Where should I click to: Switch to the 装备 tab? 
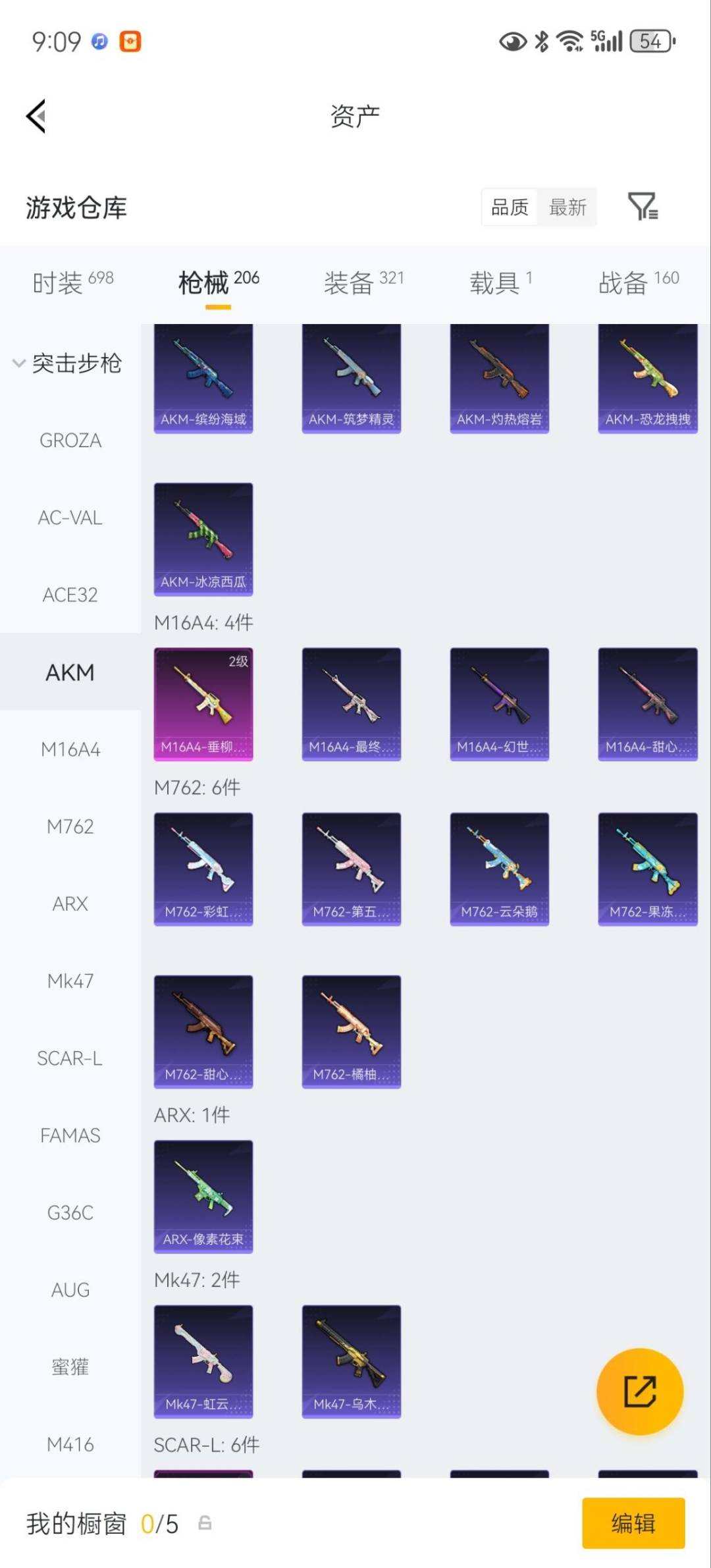pos(363,283)
